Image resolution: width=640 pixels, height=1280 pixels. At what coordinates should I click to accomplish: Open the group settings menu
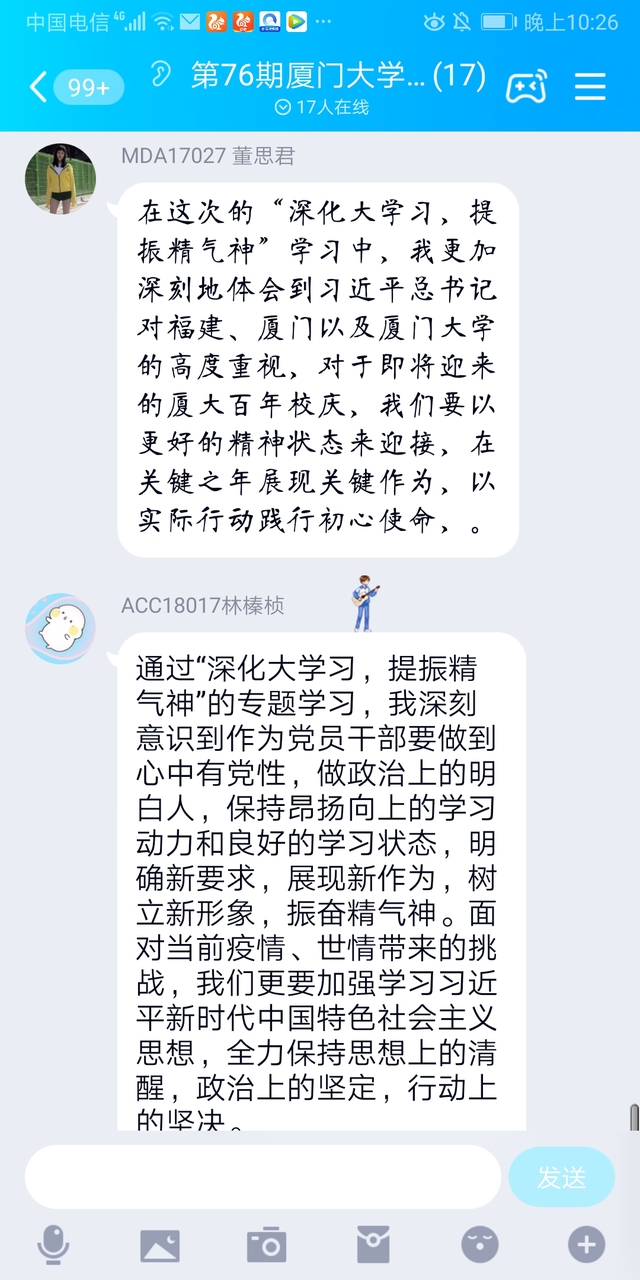(590, 87)
